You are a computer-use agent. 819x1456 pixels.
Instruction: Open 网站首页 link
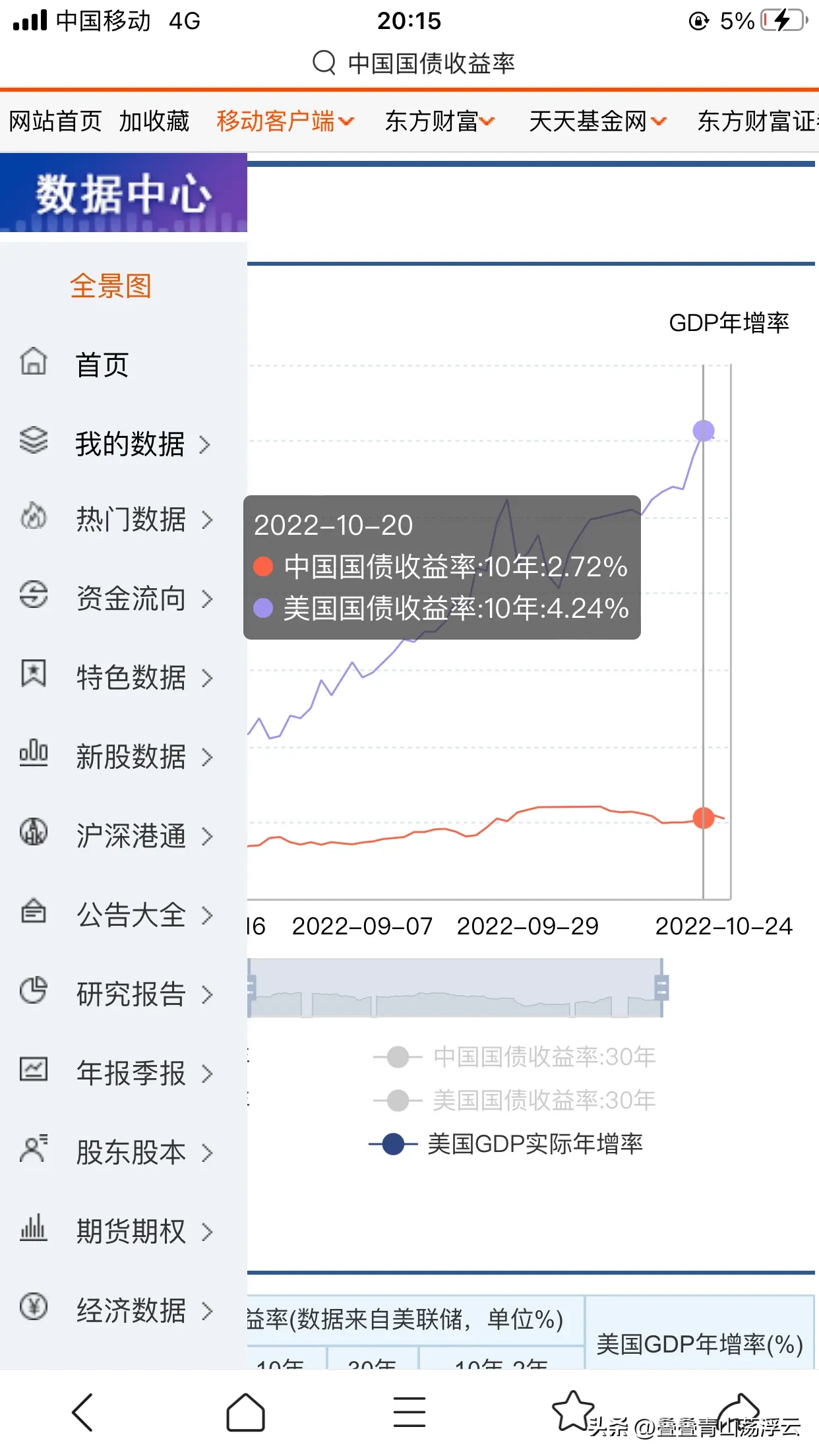pos(55,121)
